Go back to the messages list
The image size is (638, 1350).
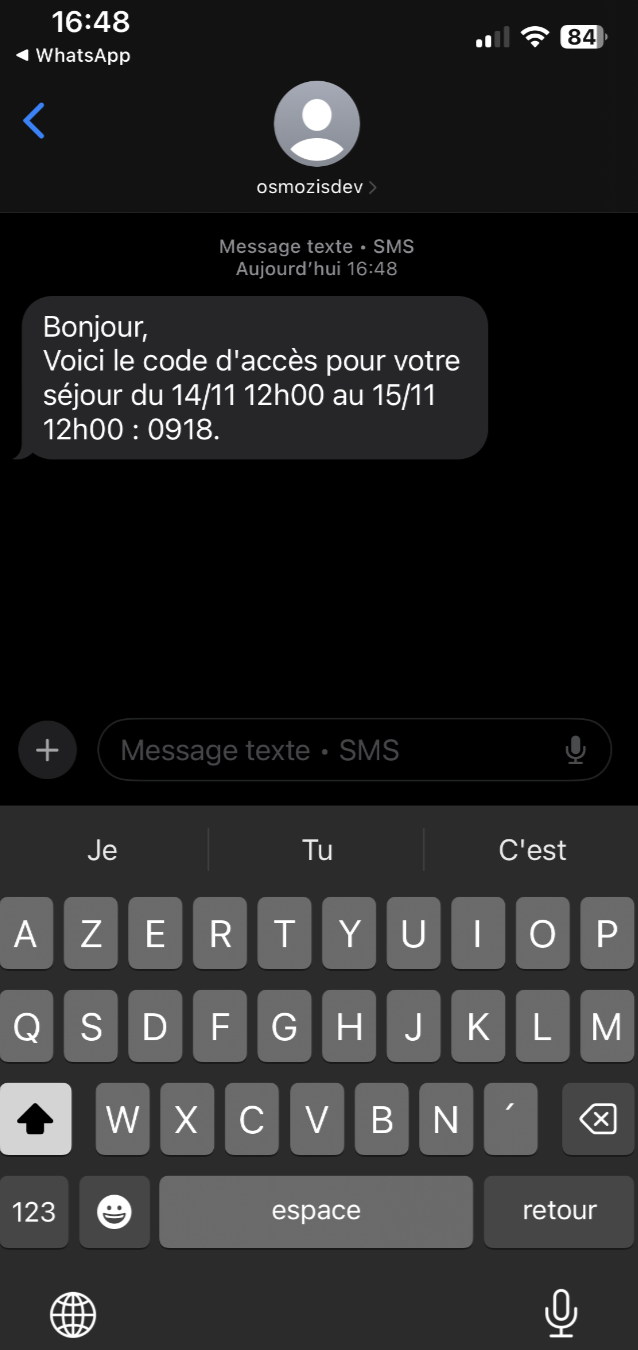point(34,121)
